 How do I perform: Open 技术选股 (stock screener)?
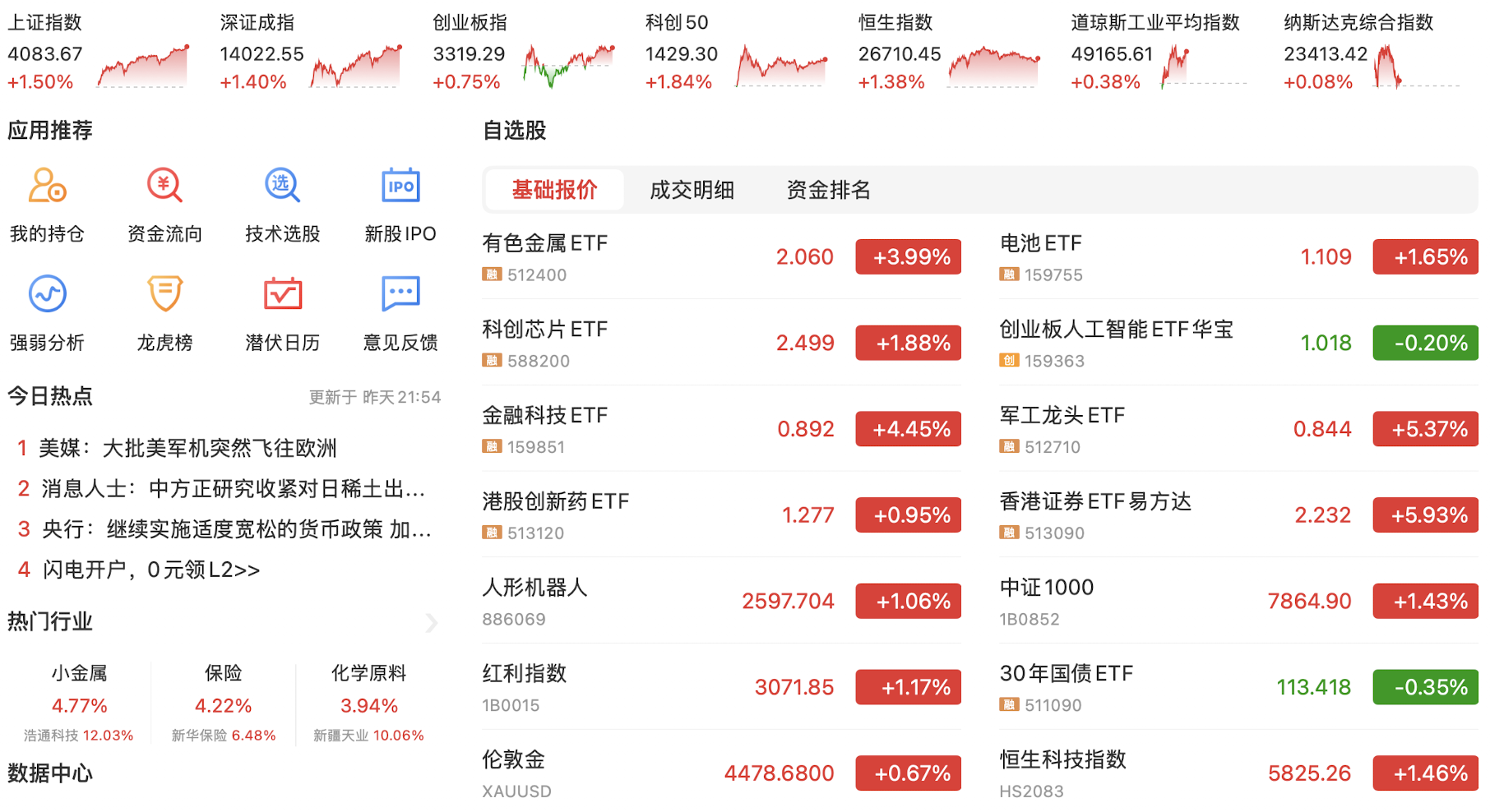[282, 204]
